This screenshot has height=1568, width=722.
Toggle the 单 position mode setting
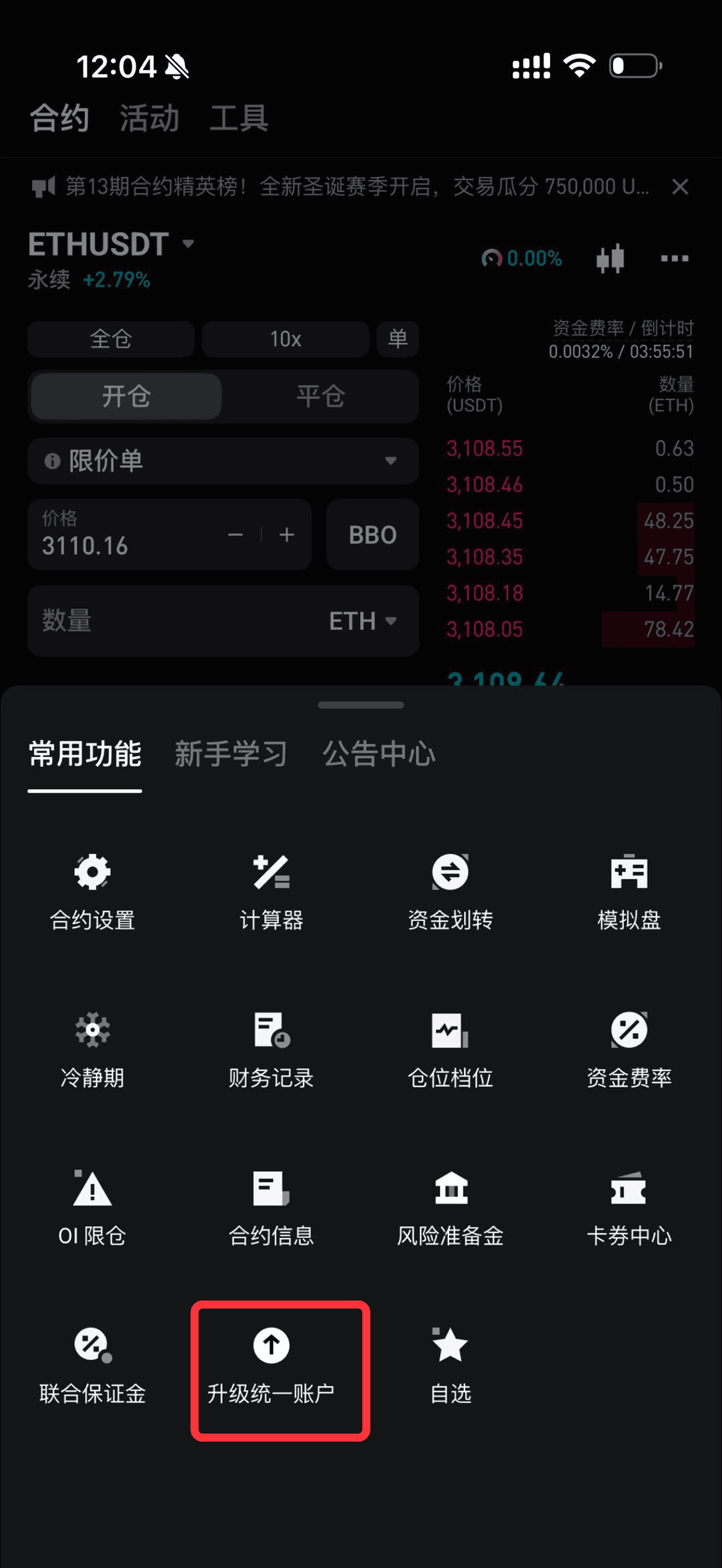(x=398, y=339)
